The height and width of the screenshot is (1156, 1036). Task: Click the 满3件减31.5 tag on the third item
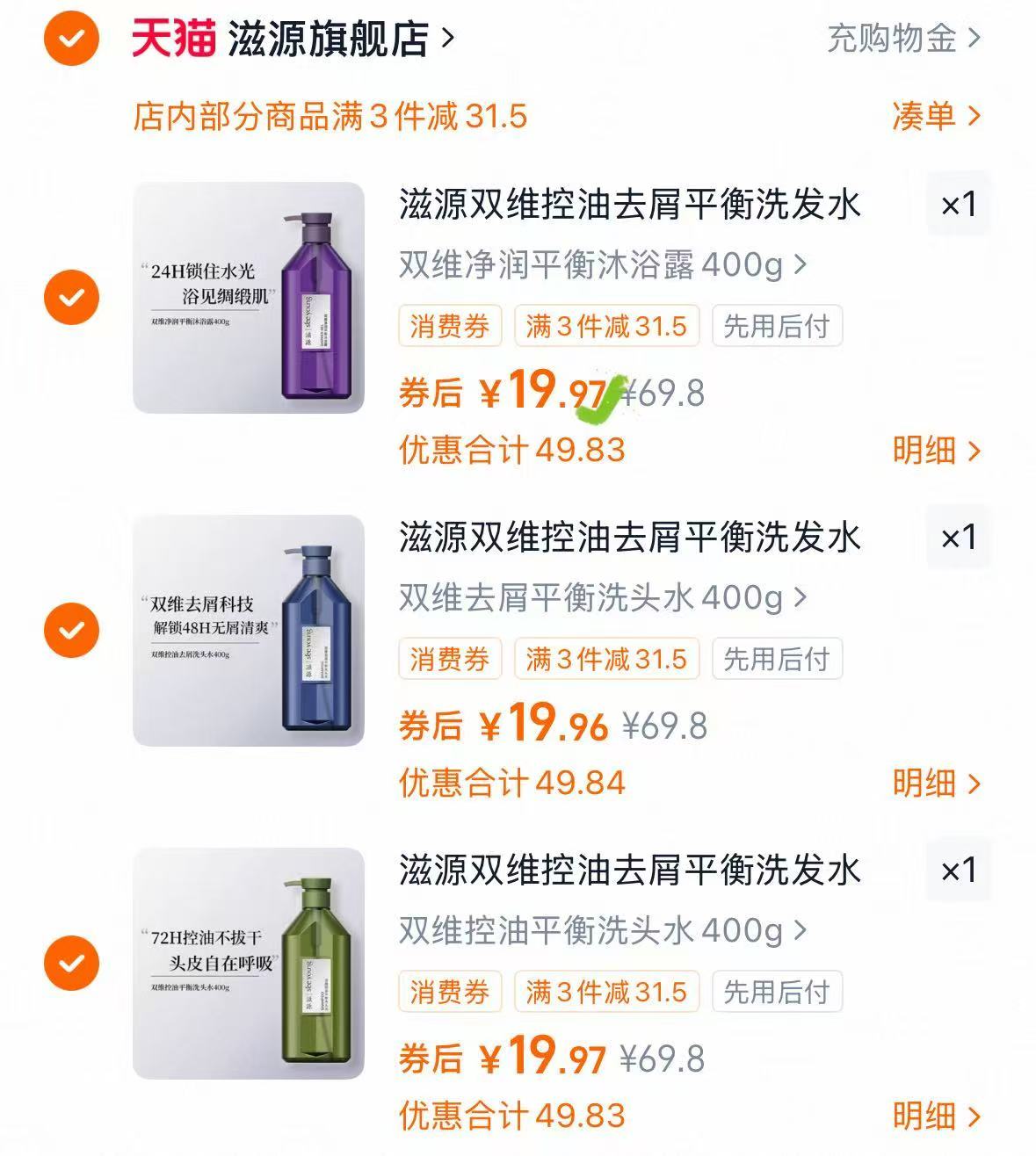pyautogui.click(x=607, y=992)
